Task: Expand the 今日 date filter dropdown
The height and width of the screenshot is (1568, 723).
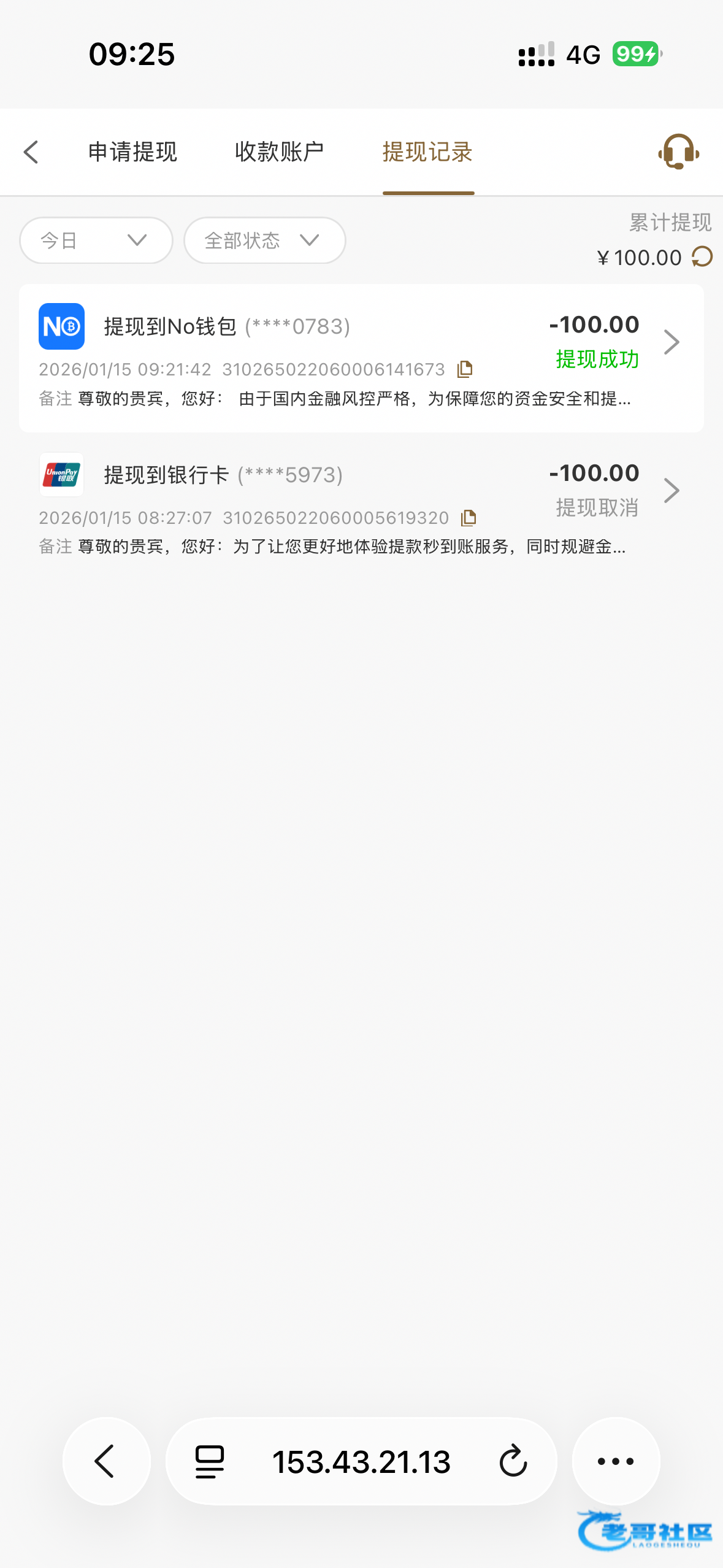Action: click(96, 240)
